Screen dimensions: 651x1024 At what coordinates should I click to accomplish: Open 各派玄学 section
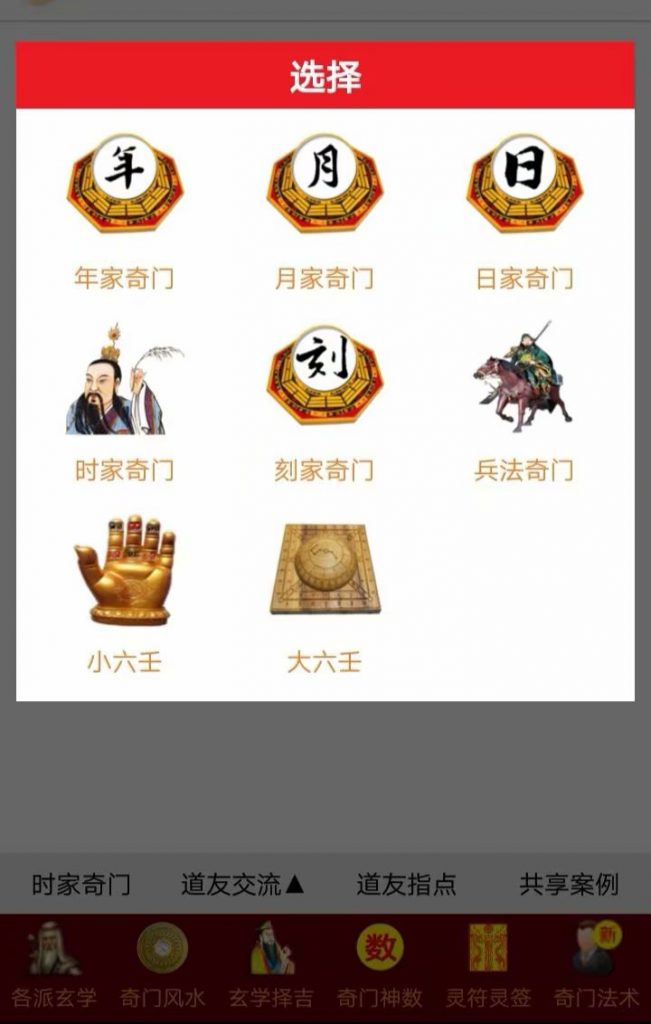[x=54, y=966]
